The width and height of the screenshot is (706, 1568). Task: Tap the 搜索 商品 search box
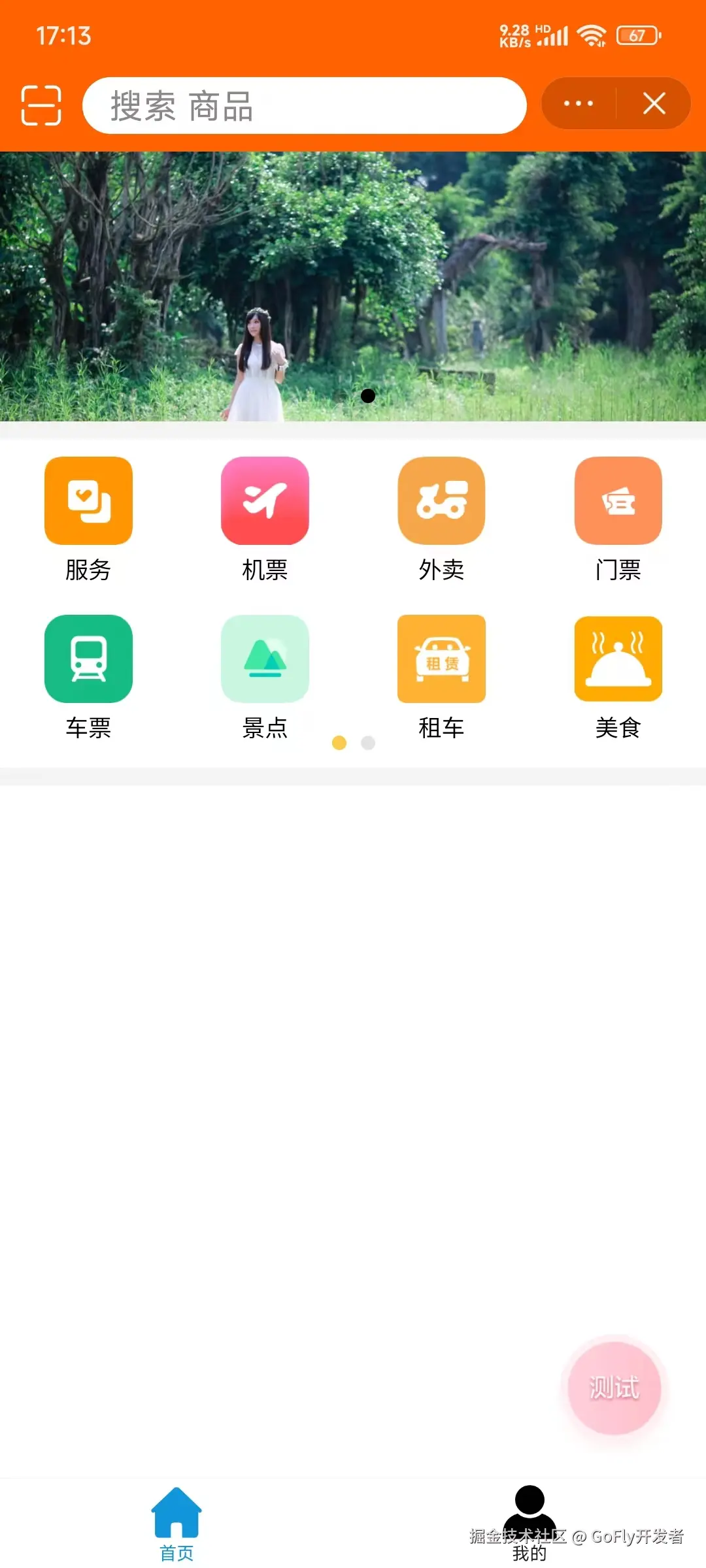pos(304,106)
